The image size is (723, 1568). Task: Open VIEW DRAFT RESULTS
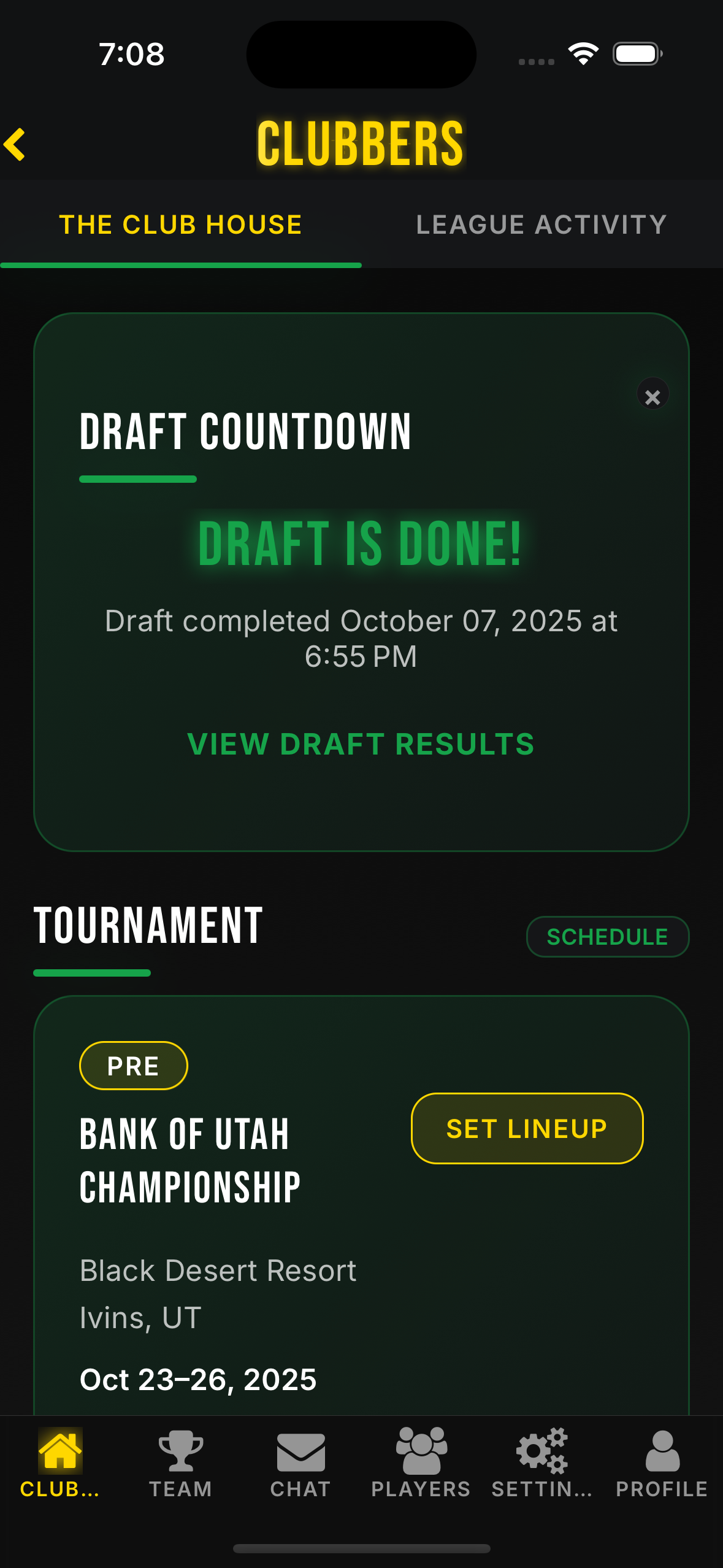(361, 744)
